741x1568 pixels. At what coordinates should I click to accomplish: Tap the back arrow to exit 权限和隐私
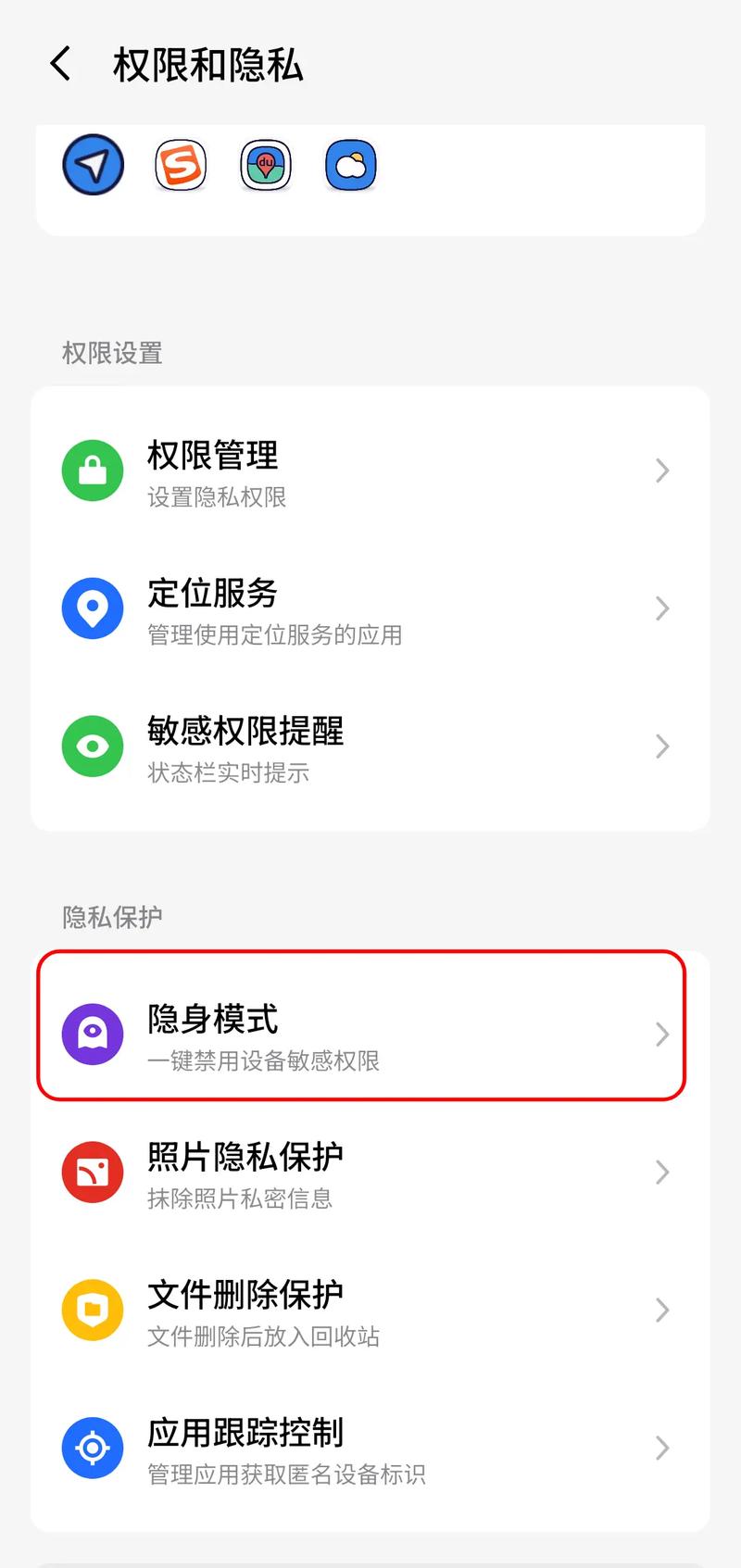point(59,63)
